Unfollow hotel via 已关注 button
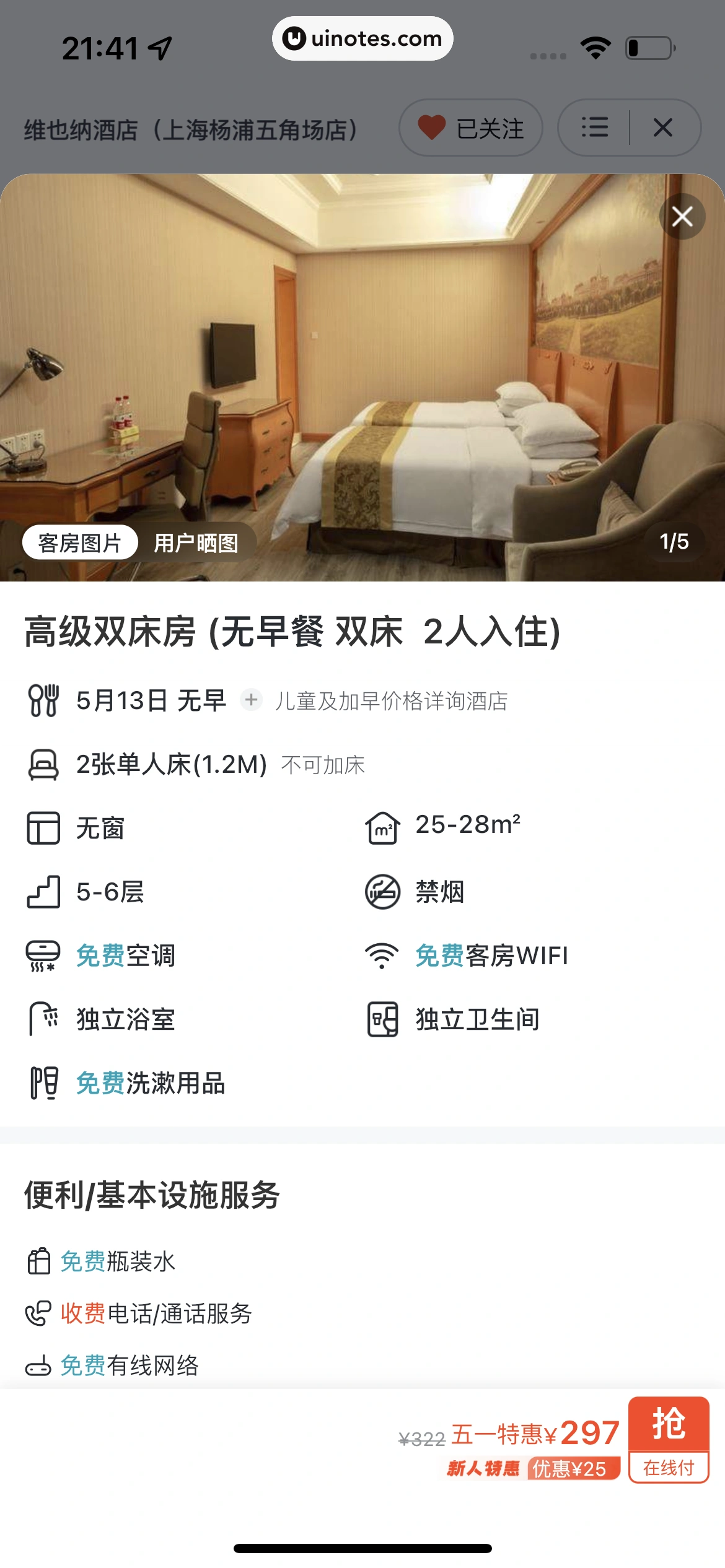The width and height of the screenshot is (725, 1568). coord(471,128)
